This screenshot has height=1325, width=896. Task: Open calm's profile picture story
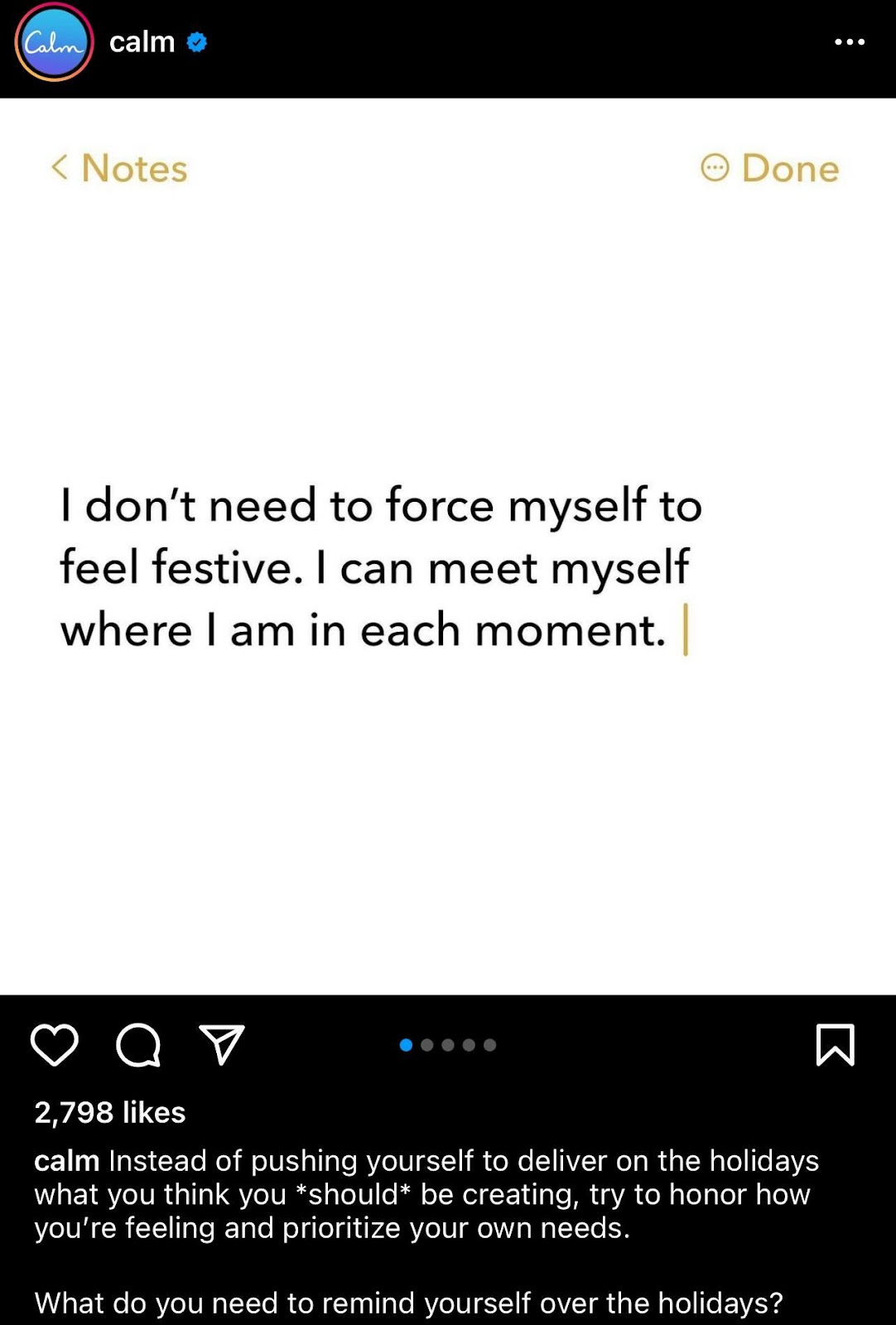pyautogui.click(x=54, y=42)
